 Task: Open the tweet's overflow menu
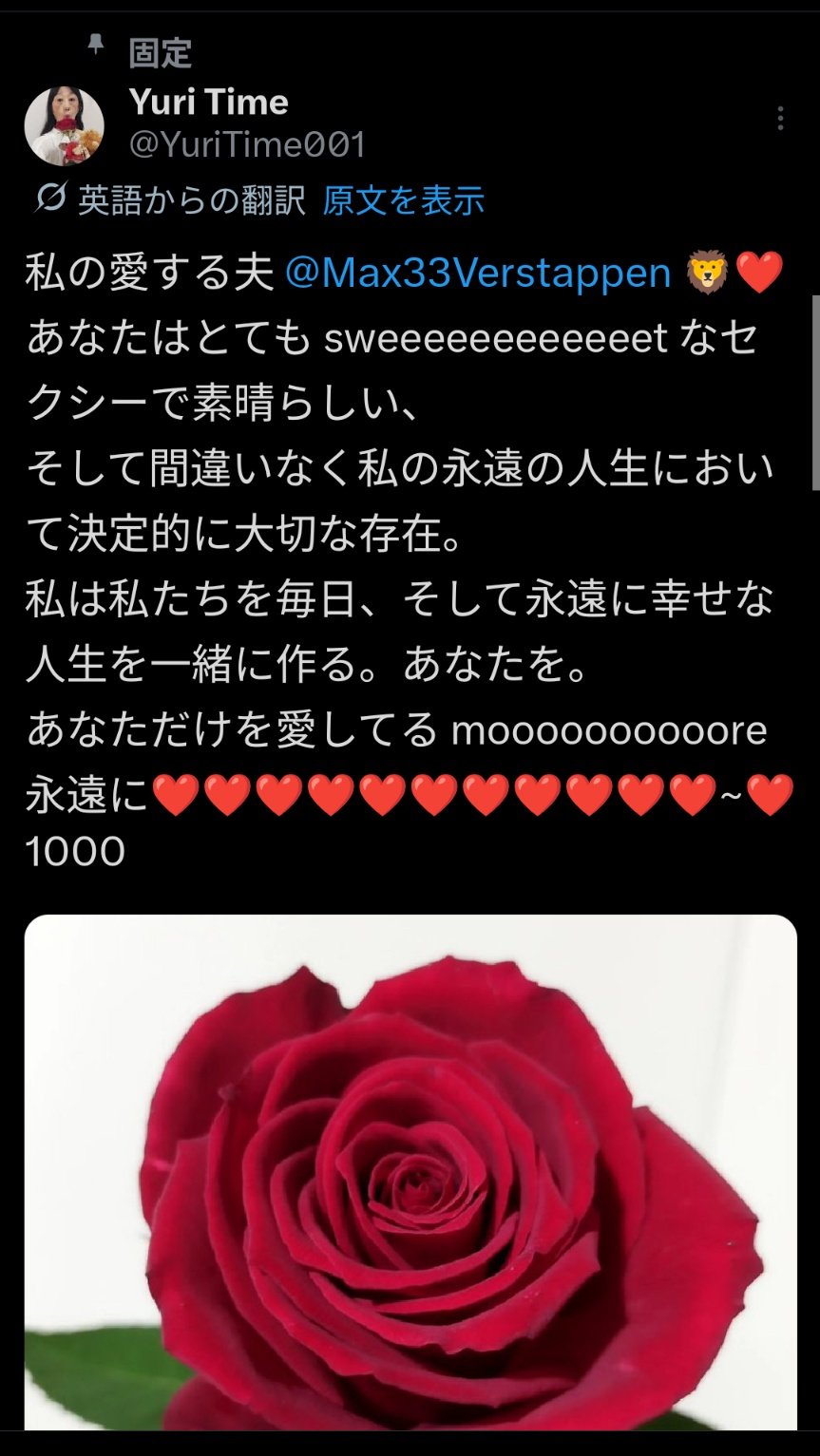[780, 119]
